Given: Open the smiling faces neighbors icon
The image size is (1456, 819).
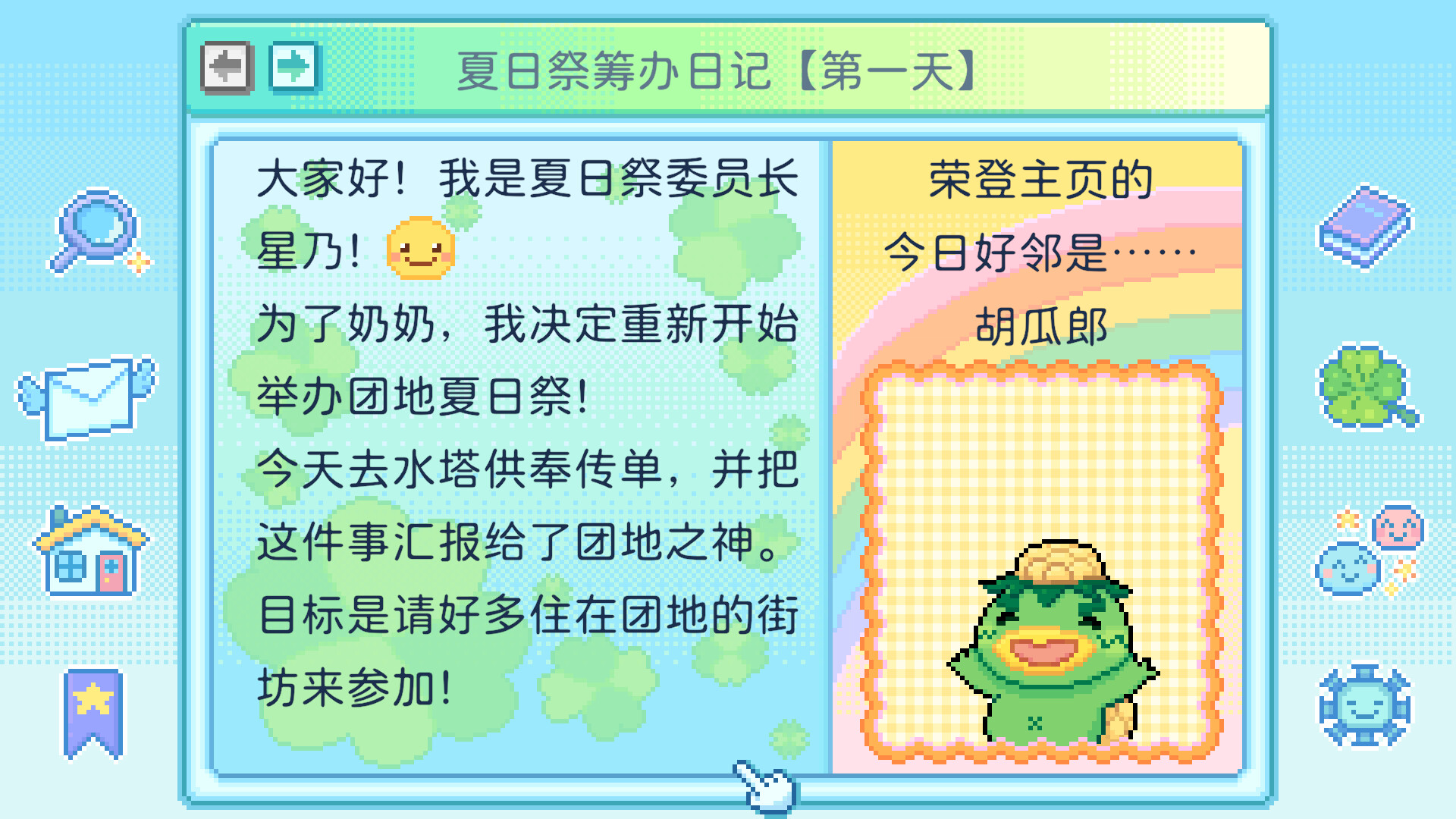Looking at the screenshot, I should [x=1369, y=551].
